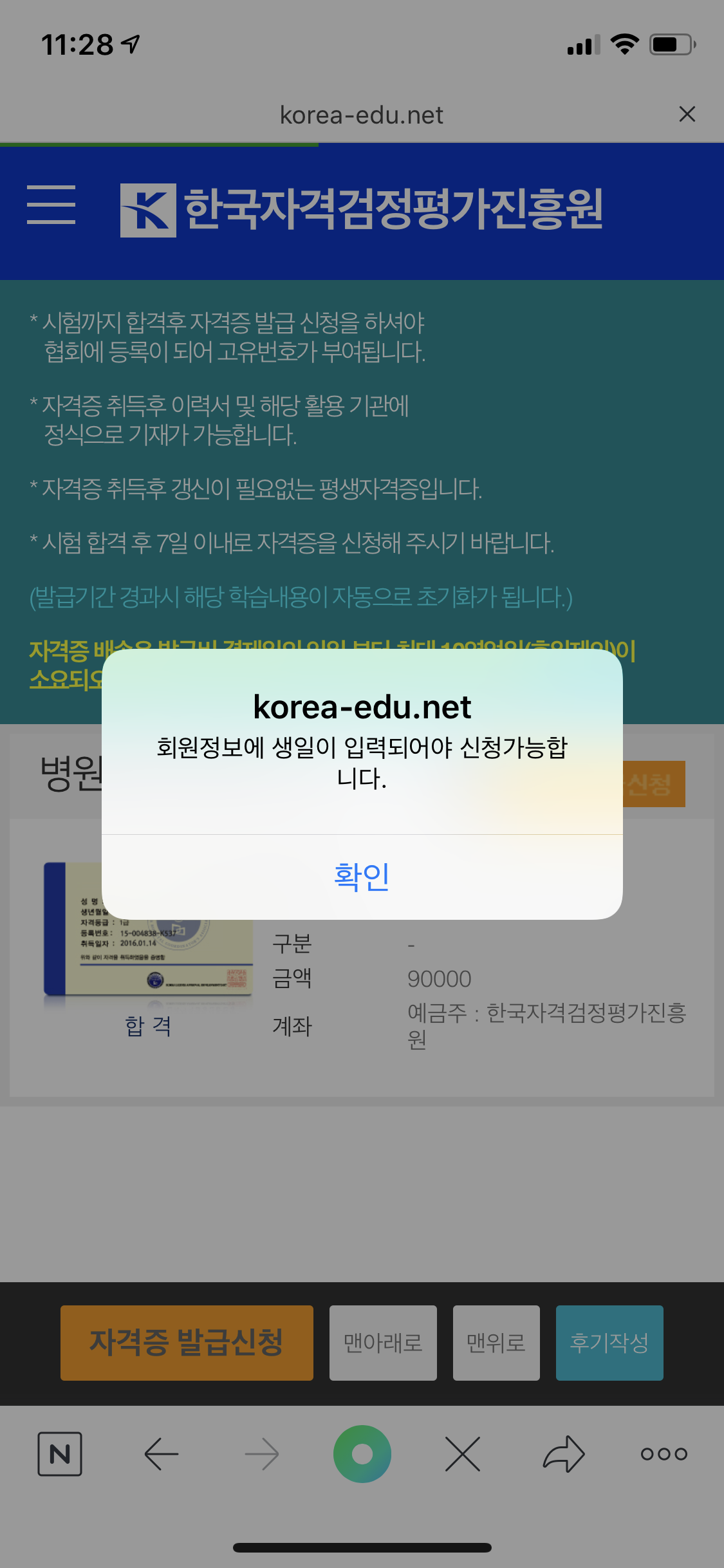
Task: Tap 자격증 발급신청 button
Action: pyautogui.click(x=187, y=1343)
